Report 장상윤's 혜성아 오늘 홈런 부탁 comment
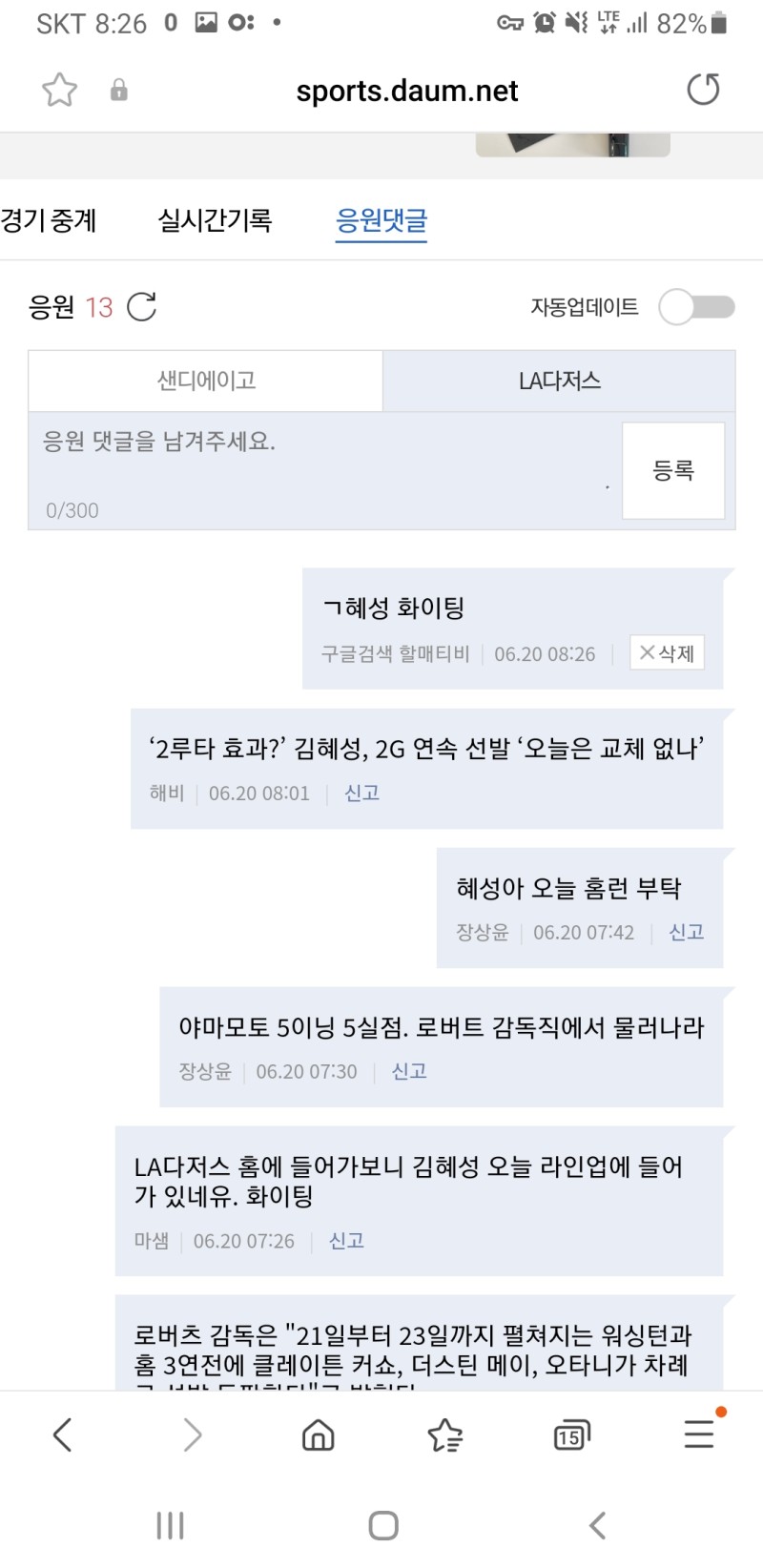Screen dimensions: 763x1568 pyautogui.click(x=686, y=932)
